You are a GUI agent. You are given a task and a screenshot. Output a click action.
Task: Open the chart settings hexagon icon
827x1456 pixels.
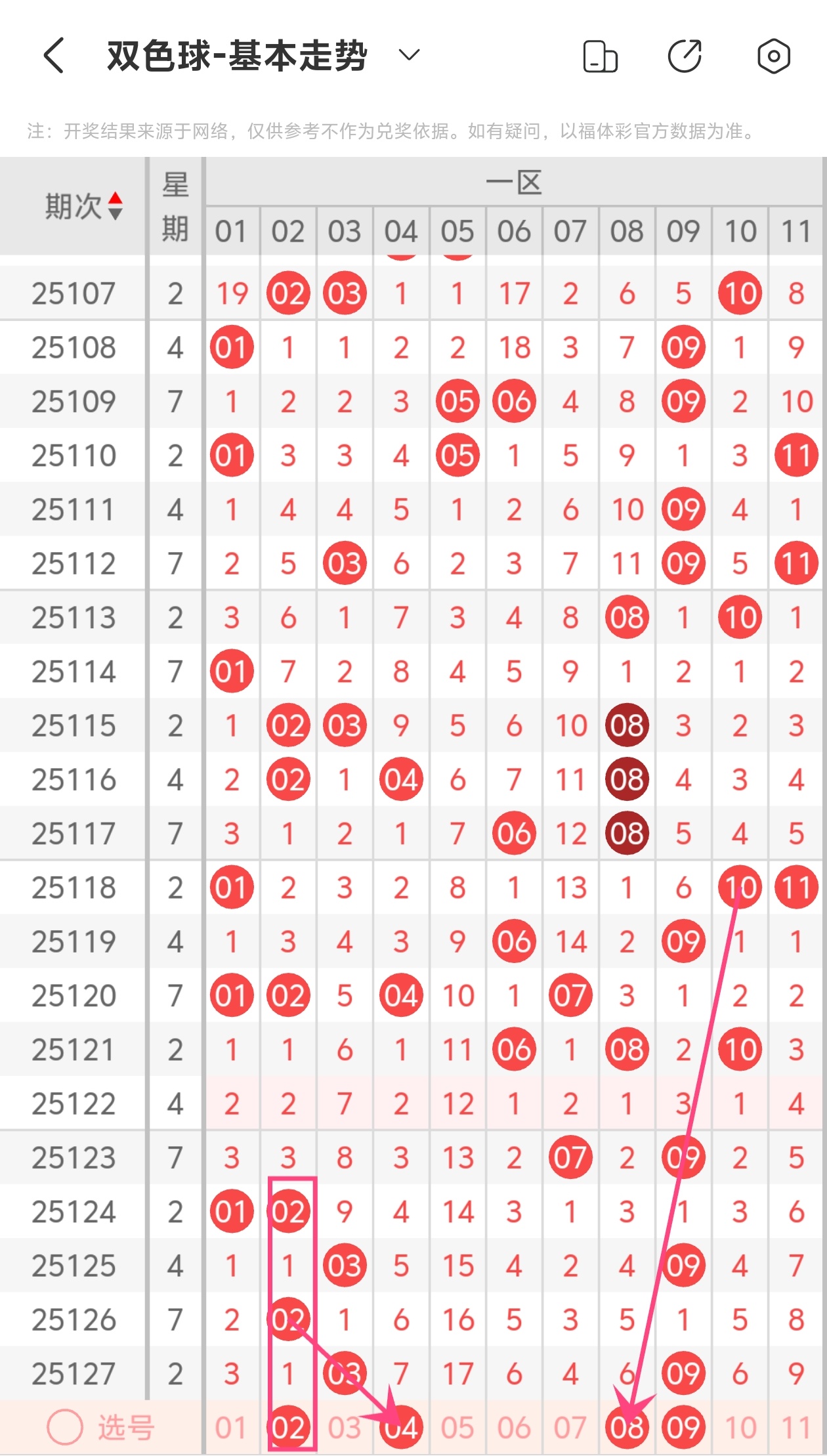pyautogui.click(x=773, y=56)
